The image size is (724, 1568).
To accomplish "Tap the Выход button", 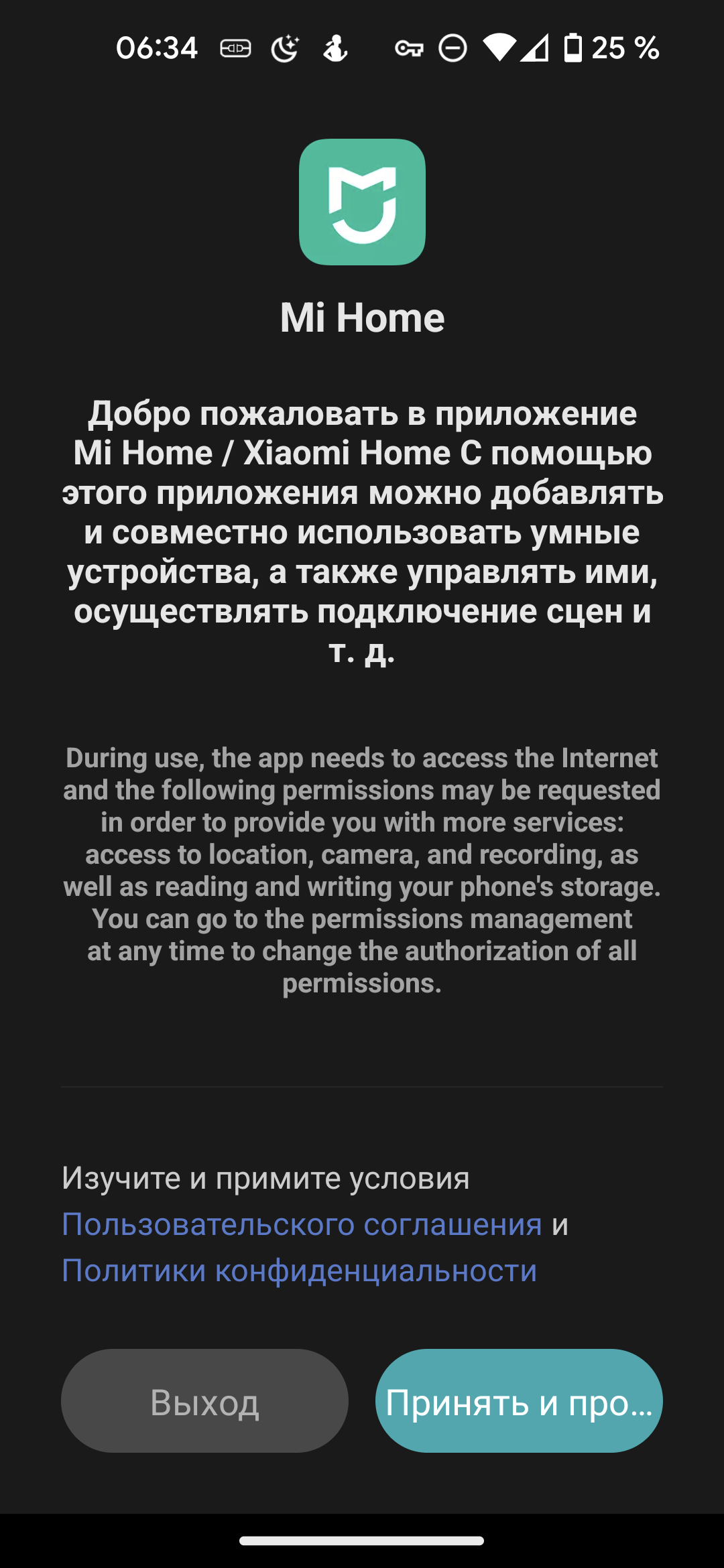I will point(204,1401).
